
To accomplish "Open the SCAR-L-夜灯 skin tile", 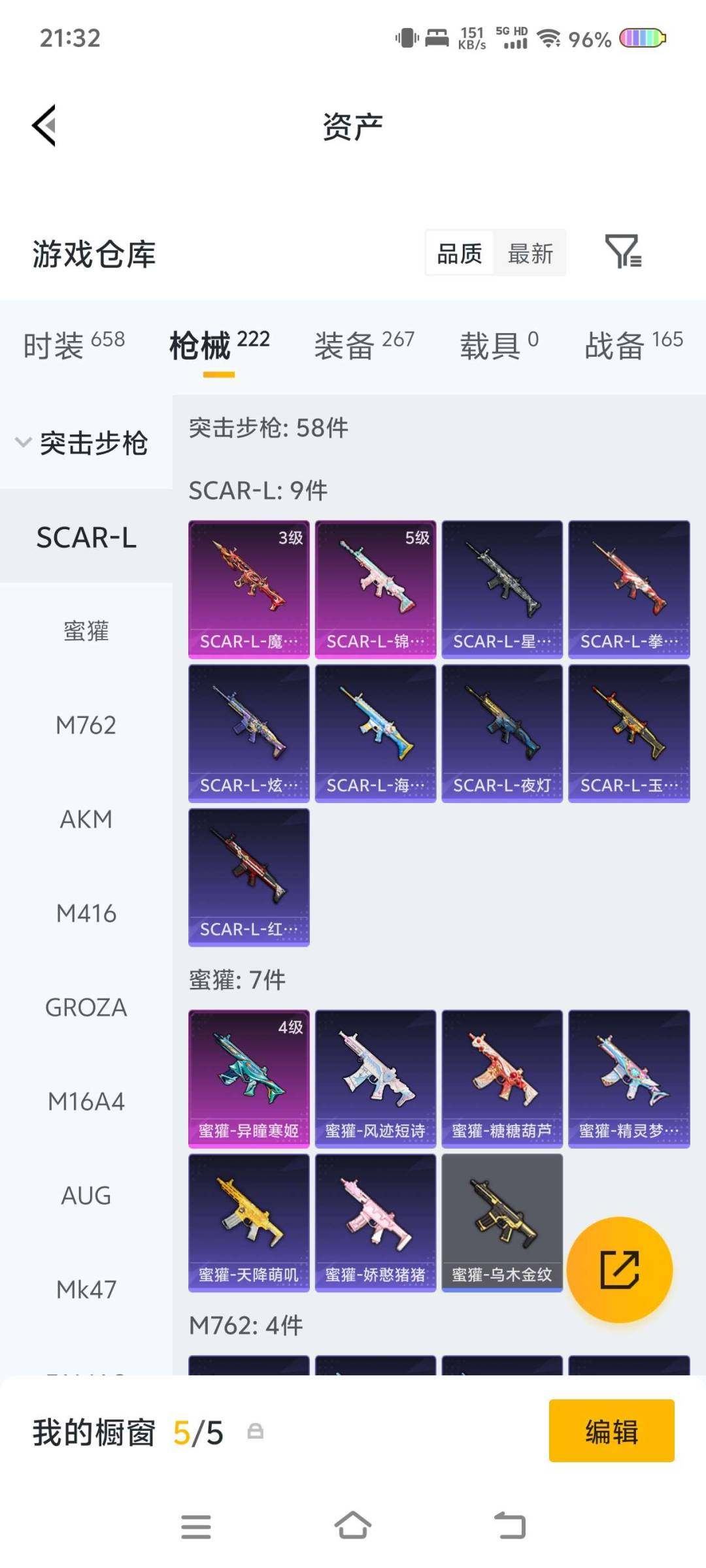I will tap(502, 733).
